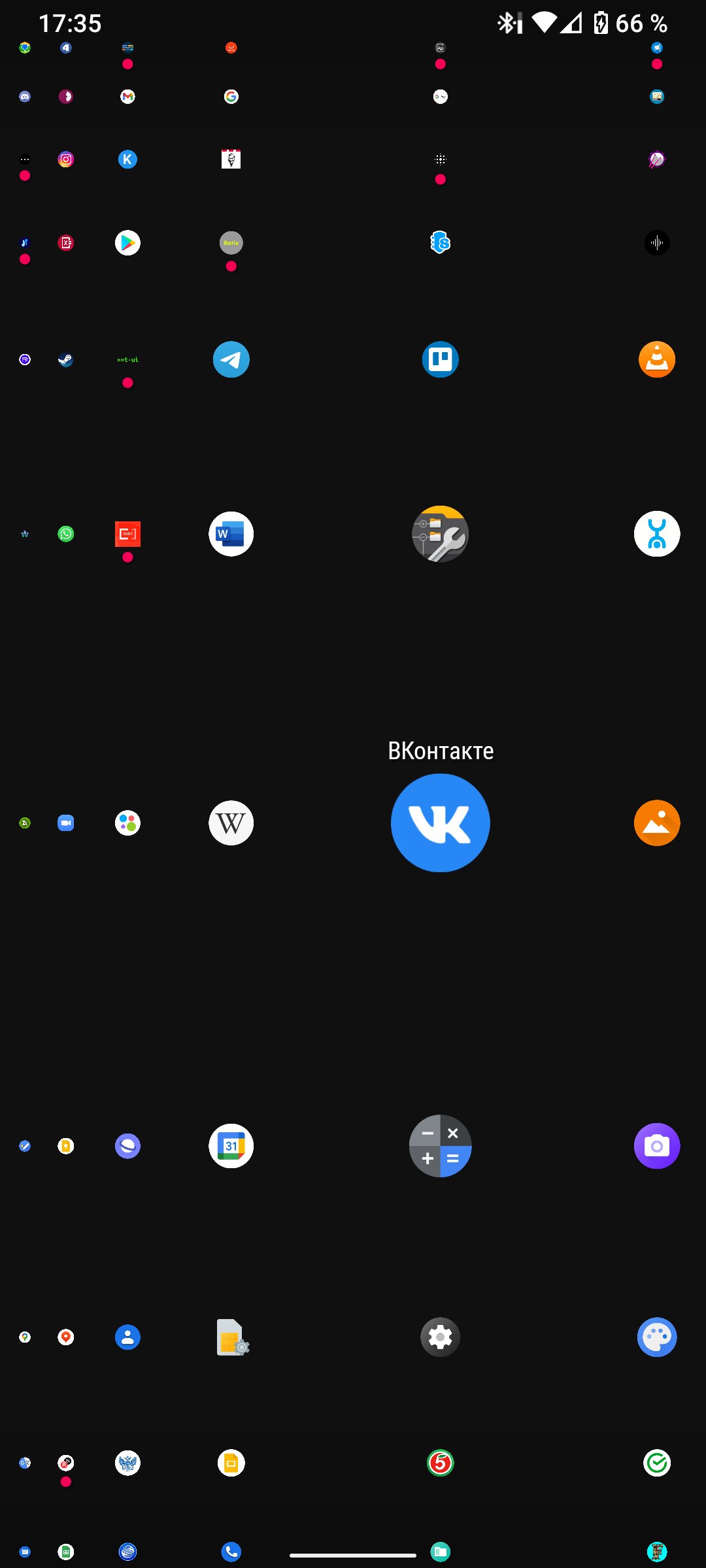706x1568 pixels.
Task: Open the SIM toolkit app
Action: [232, 1337]
